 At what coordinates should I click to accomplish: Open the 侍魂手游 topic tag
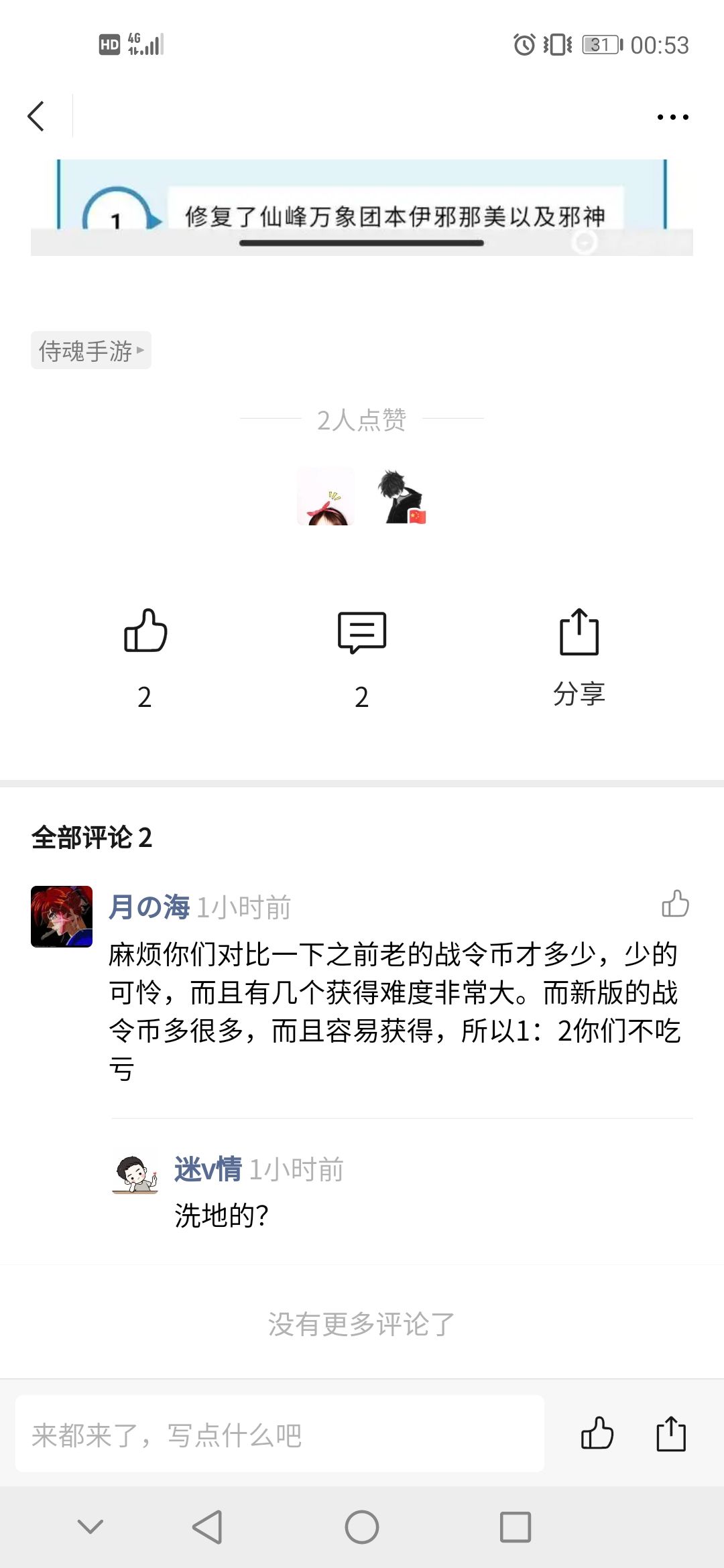click(x=91, y=350)
